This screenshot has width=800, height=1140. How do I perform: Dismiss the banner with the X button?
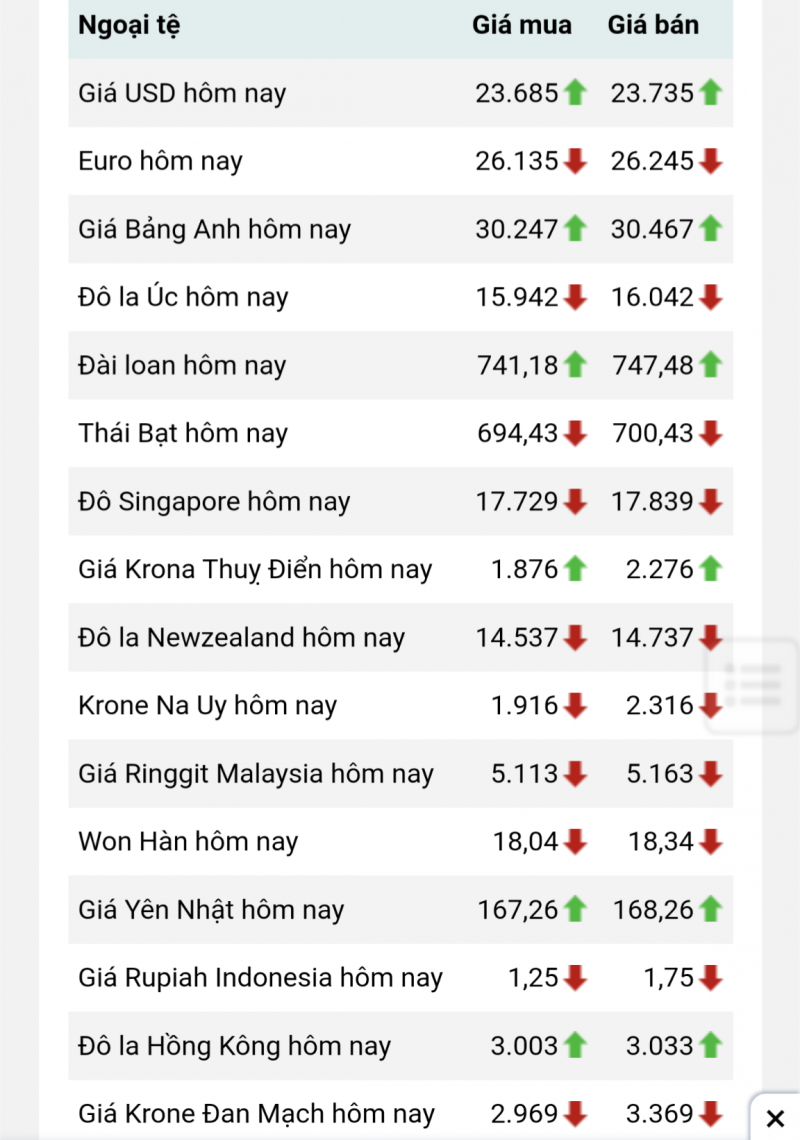[775, 1118]
